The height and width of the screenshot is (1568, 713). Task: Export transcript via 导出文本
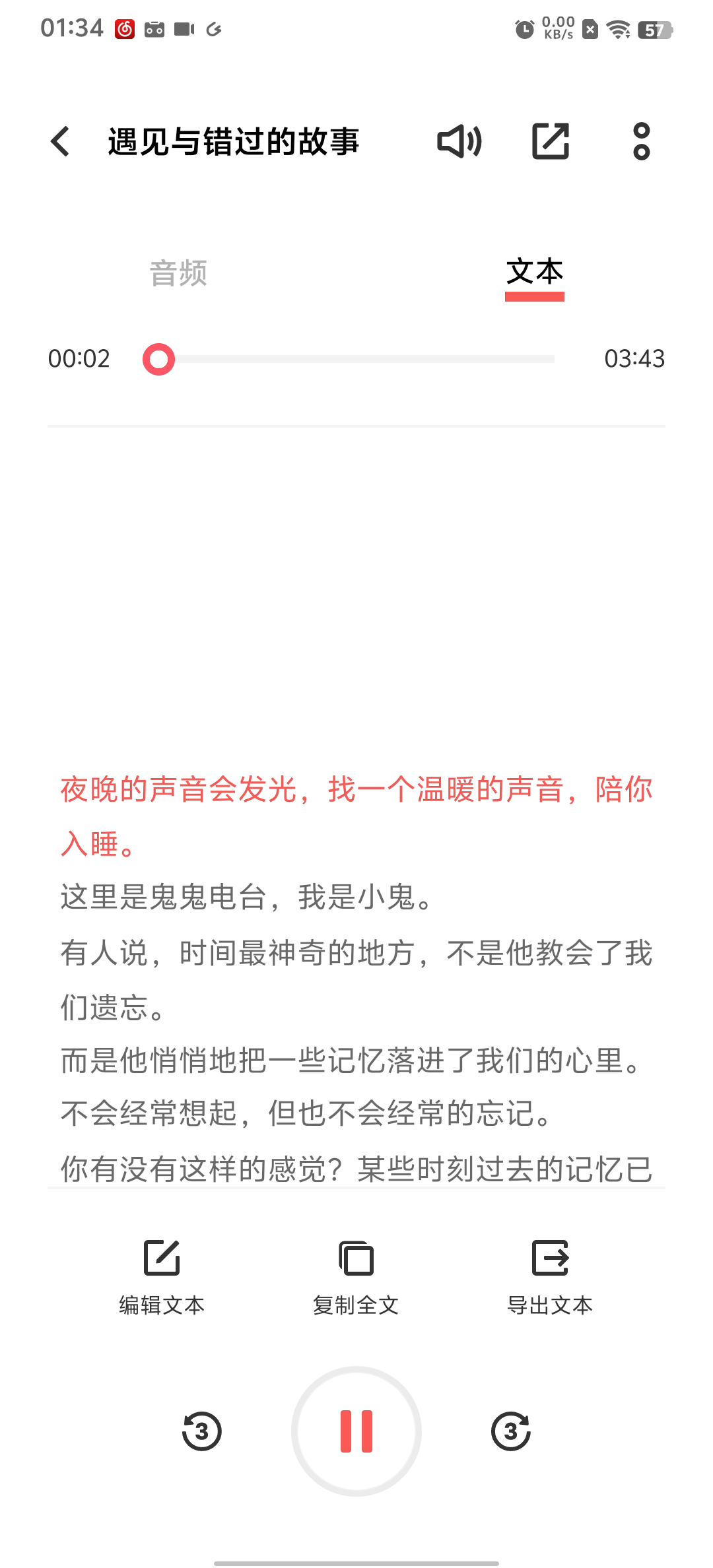[x=550, y=1277]
